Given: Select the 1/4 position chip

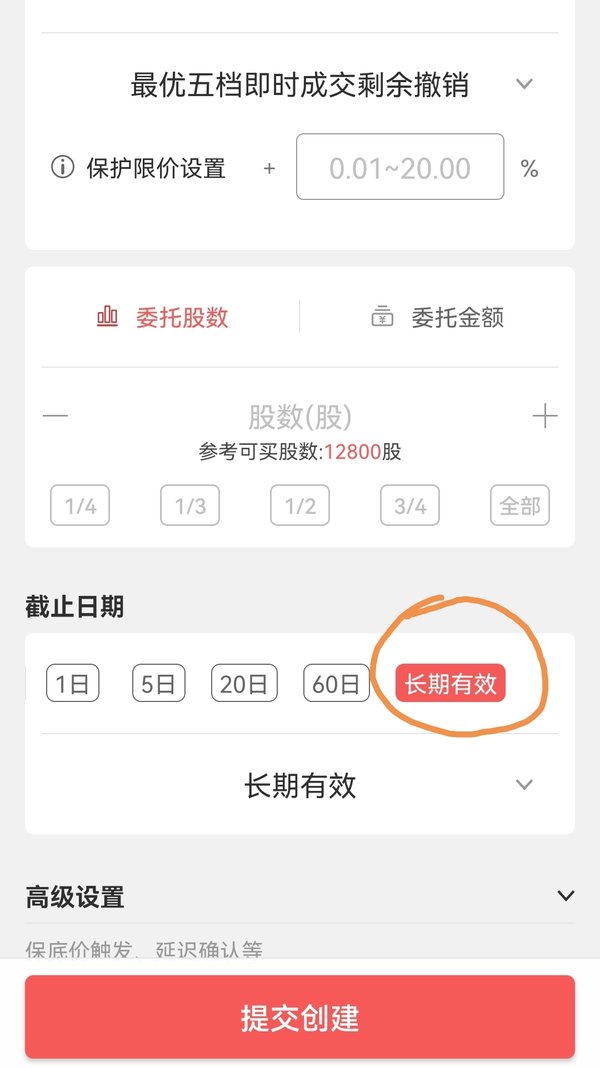Looking at the screenshot, I should pyautogui.click(x=80, y=505).
